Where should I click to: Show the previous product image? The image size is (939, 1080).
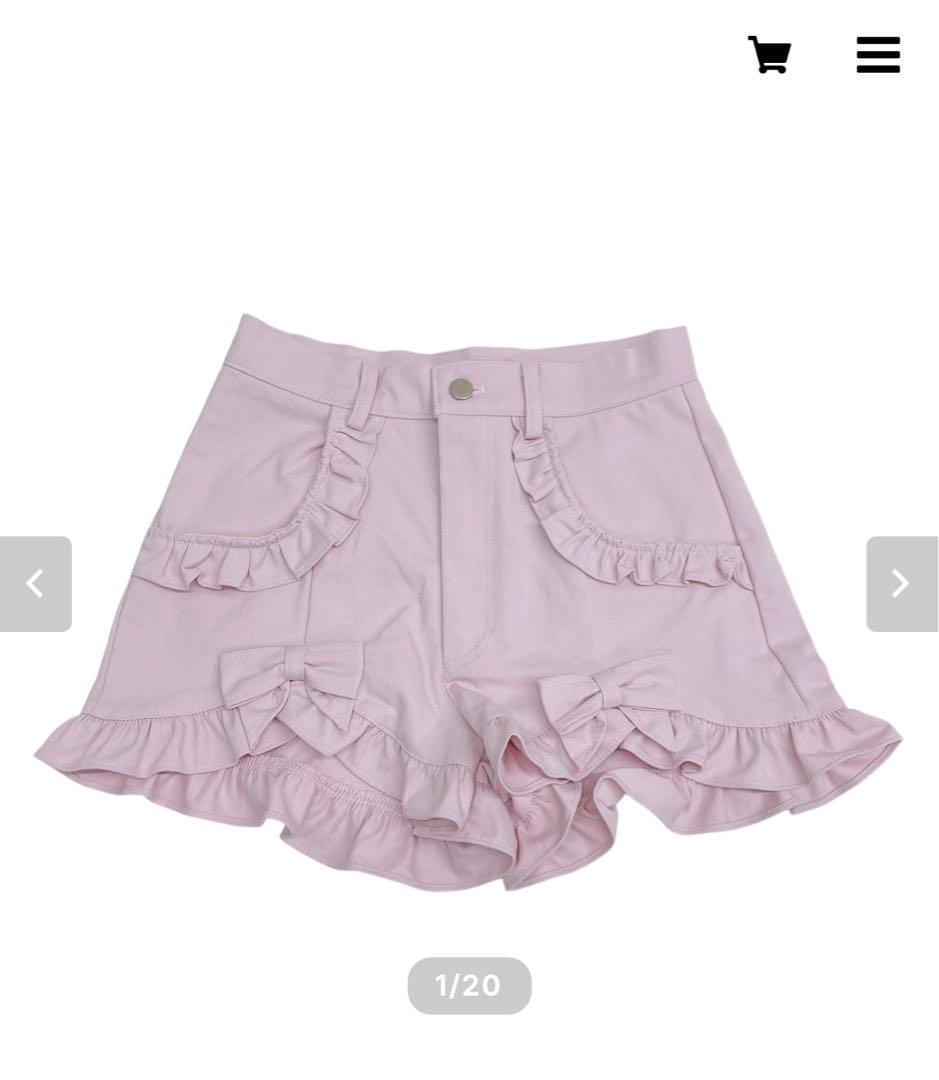[x=36, y=583]
